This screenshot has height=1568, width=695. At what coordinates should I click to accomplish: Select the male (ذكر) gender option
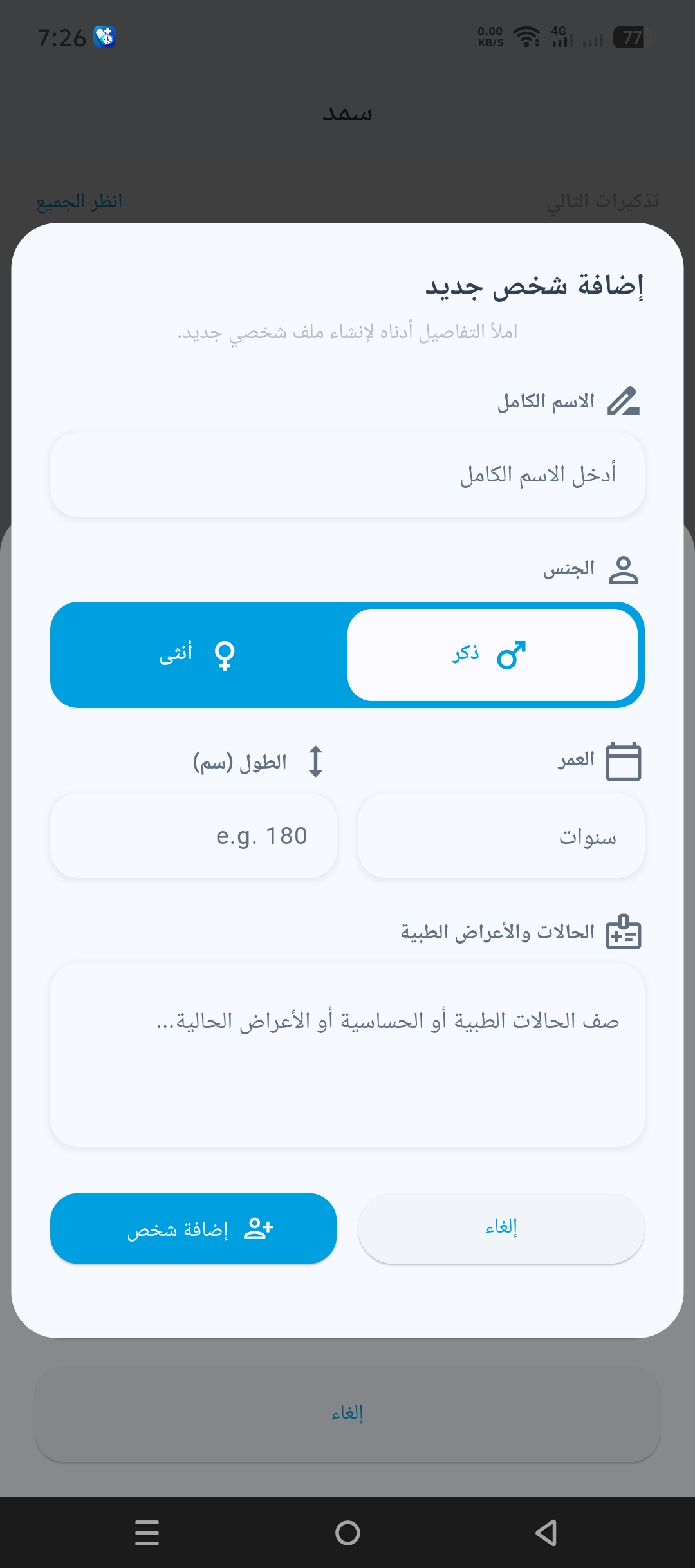pyautogui.click(x=492, y=655)
